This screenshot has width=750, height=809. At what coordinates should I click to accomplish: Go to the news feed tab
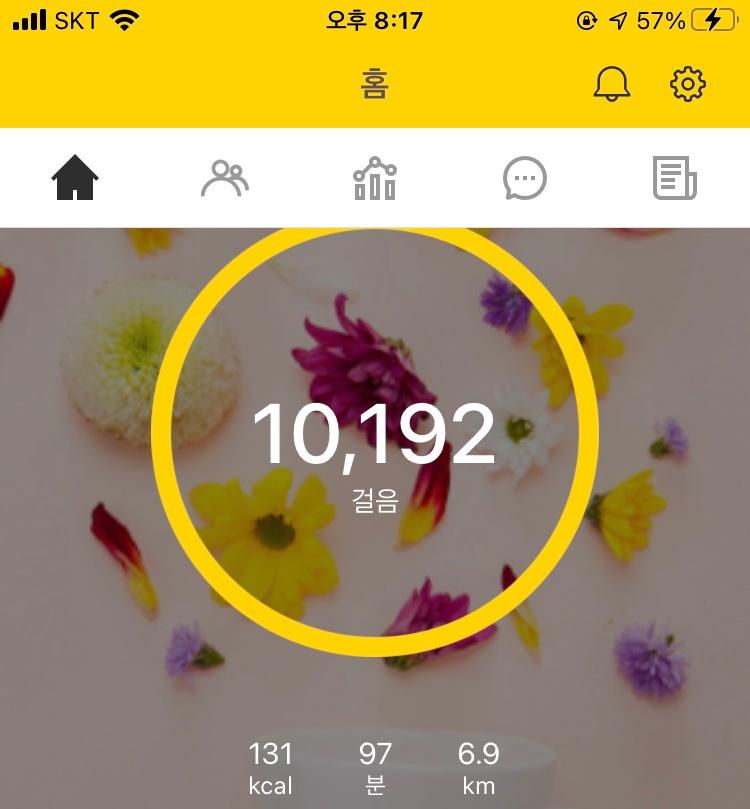(675, 179)
